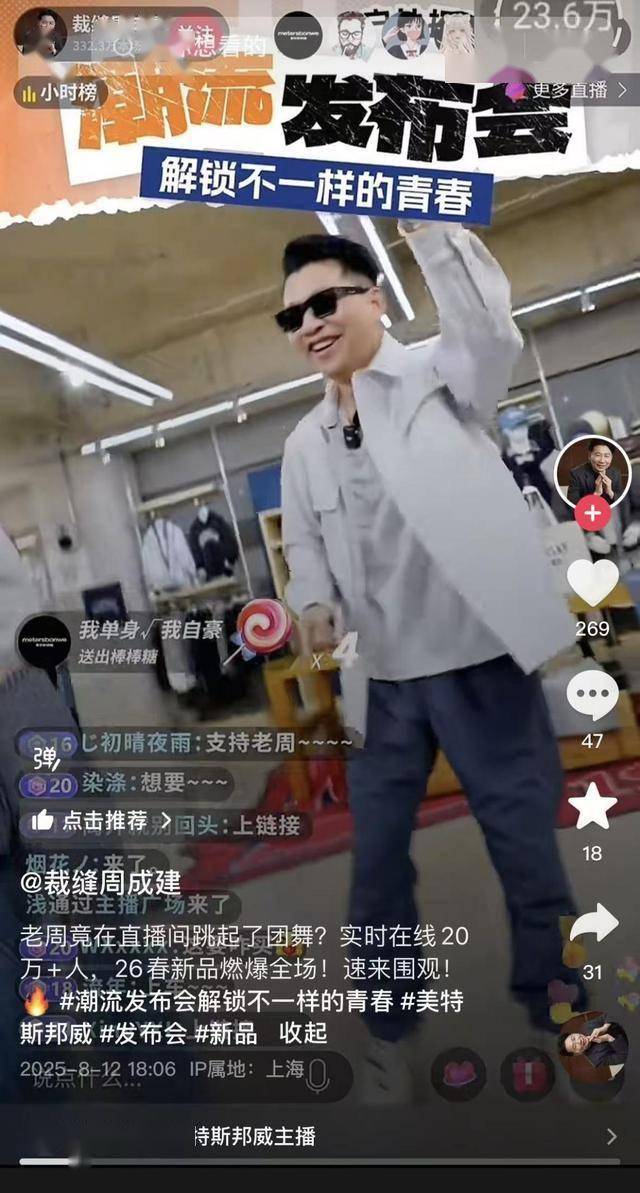Follow the author via red plus button

pos(592,514)
